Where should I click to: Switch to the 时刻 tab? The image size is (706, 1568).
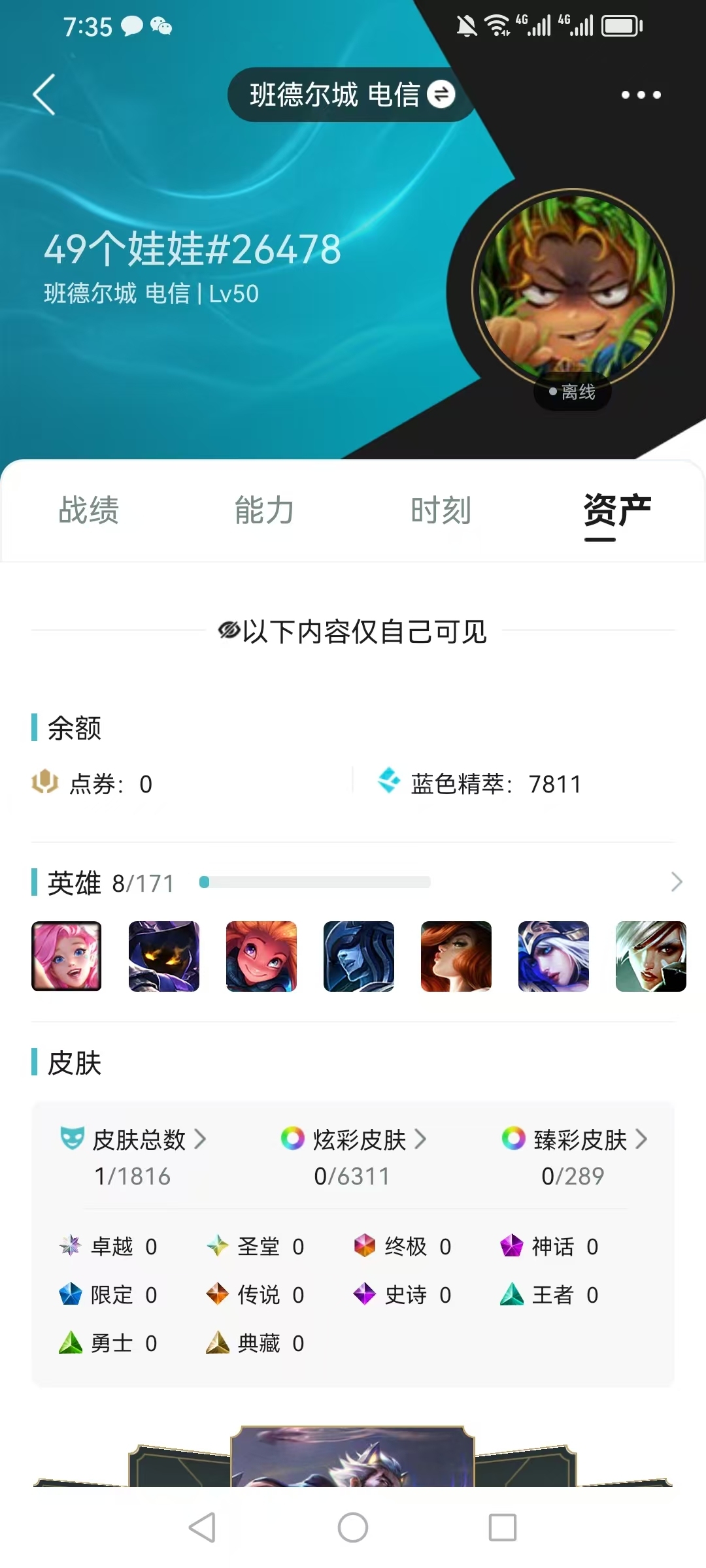(x=441, y=510)
